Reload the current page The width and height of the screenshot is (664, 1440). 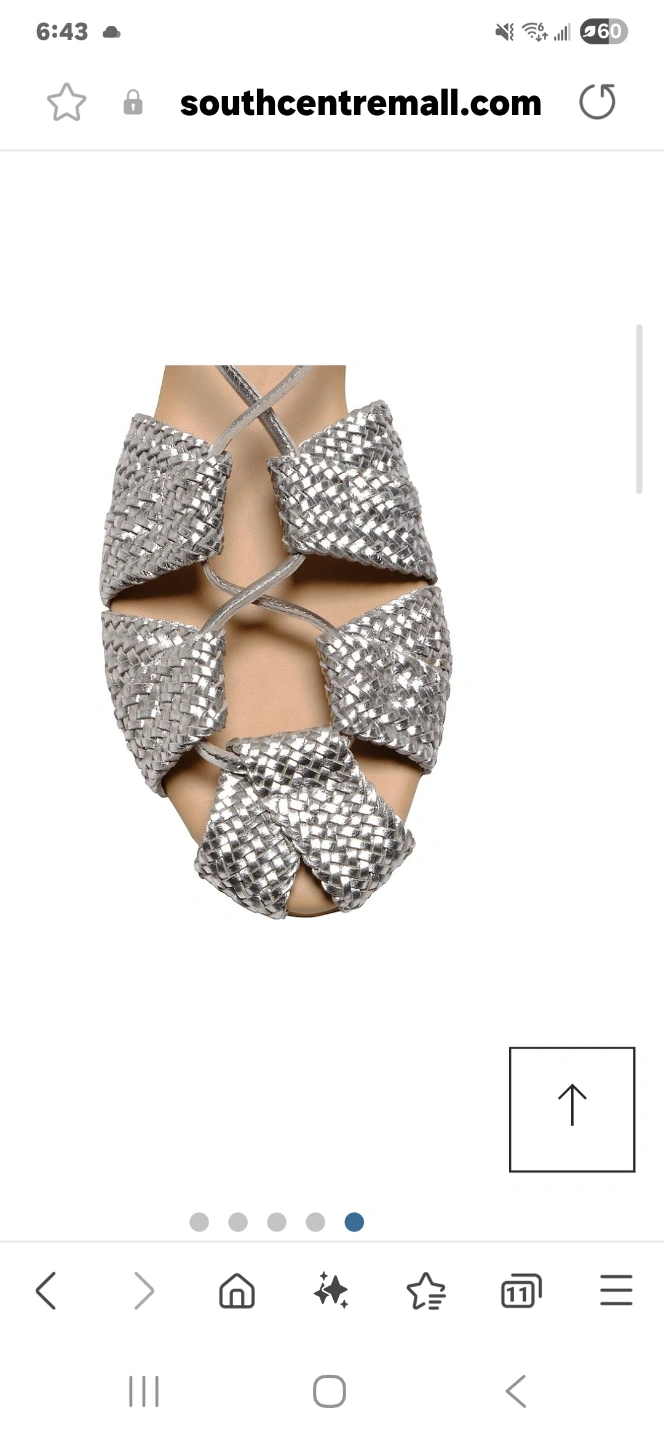coord(597,102)
